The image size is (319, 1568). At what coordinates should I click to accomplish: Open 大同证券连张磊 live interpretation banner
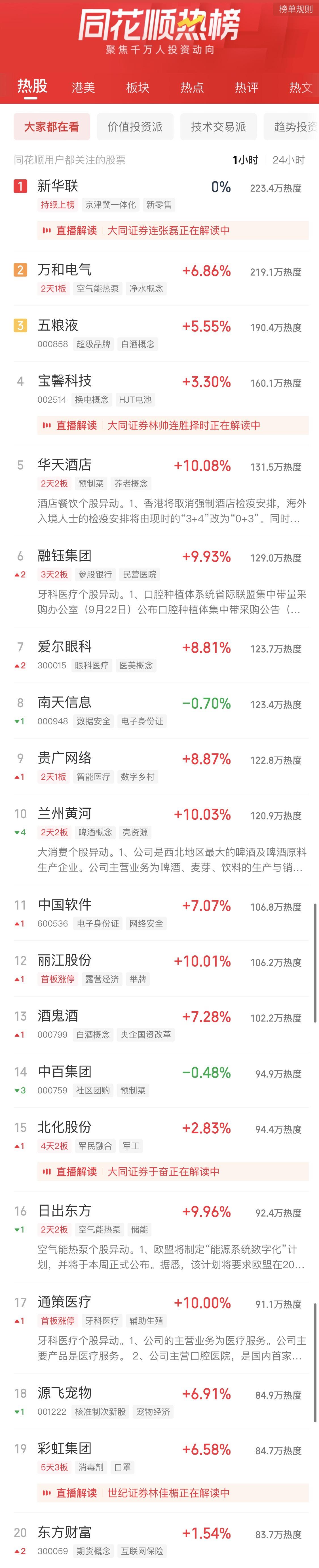tap(173, 231)
